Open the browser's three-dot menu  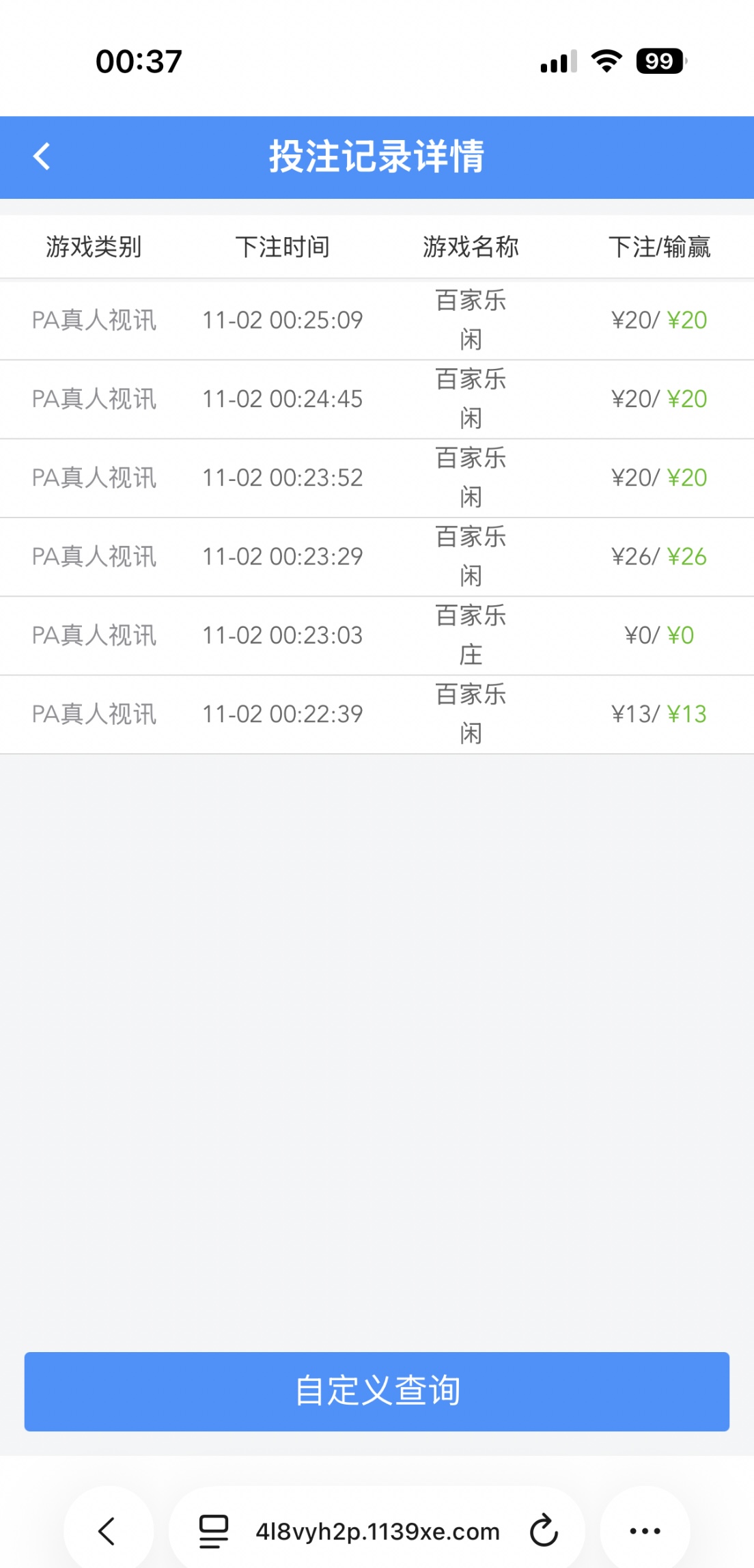point(645,1530)
